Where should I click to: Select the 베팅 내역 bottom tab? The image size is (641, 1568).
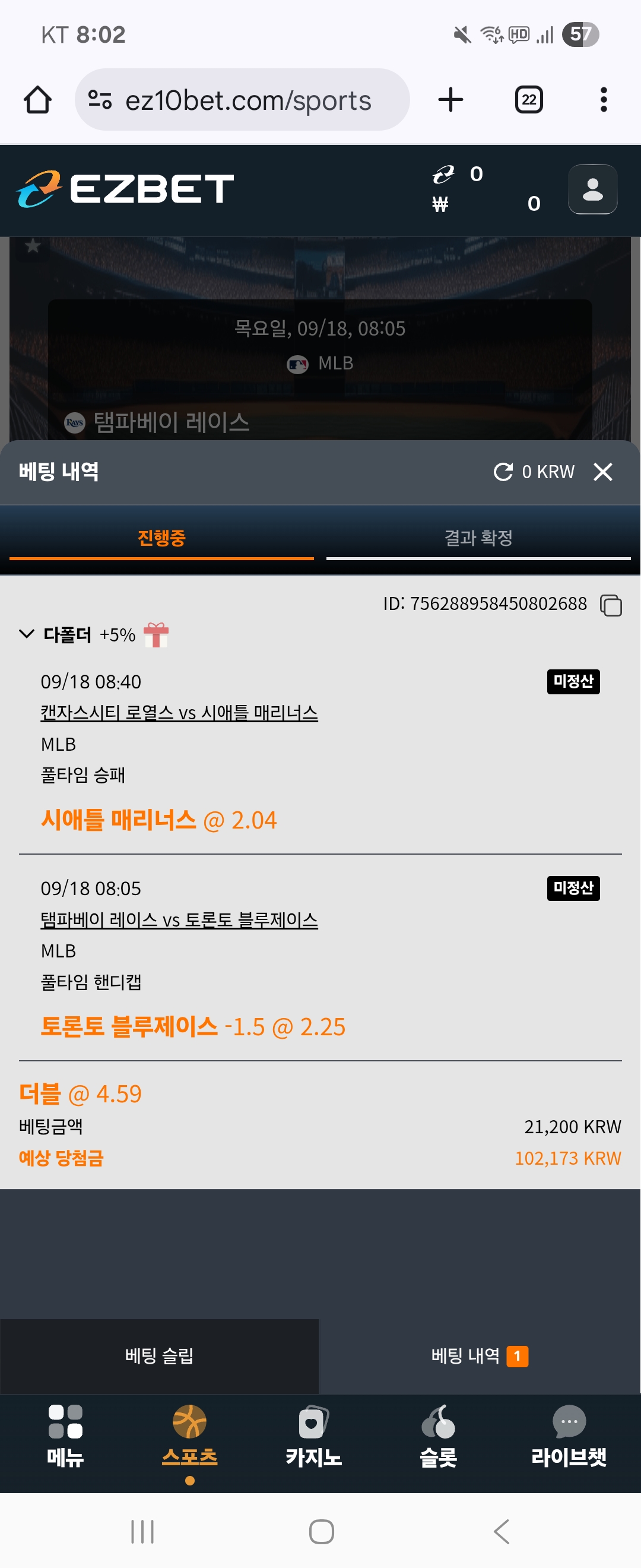(x=479, y=1355)
